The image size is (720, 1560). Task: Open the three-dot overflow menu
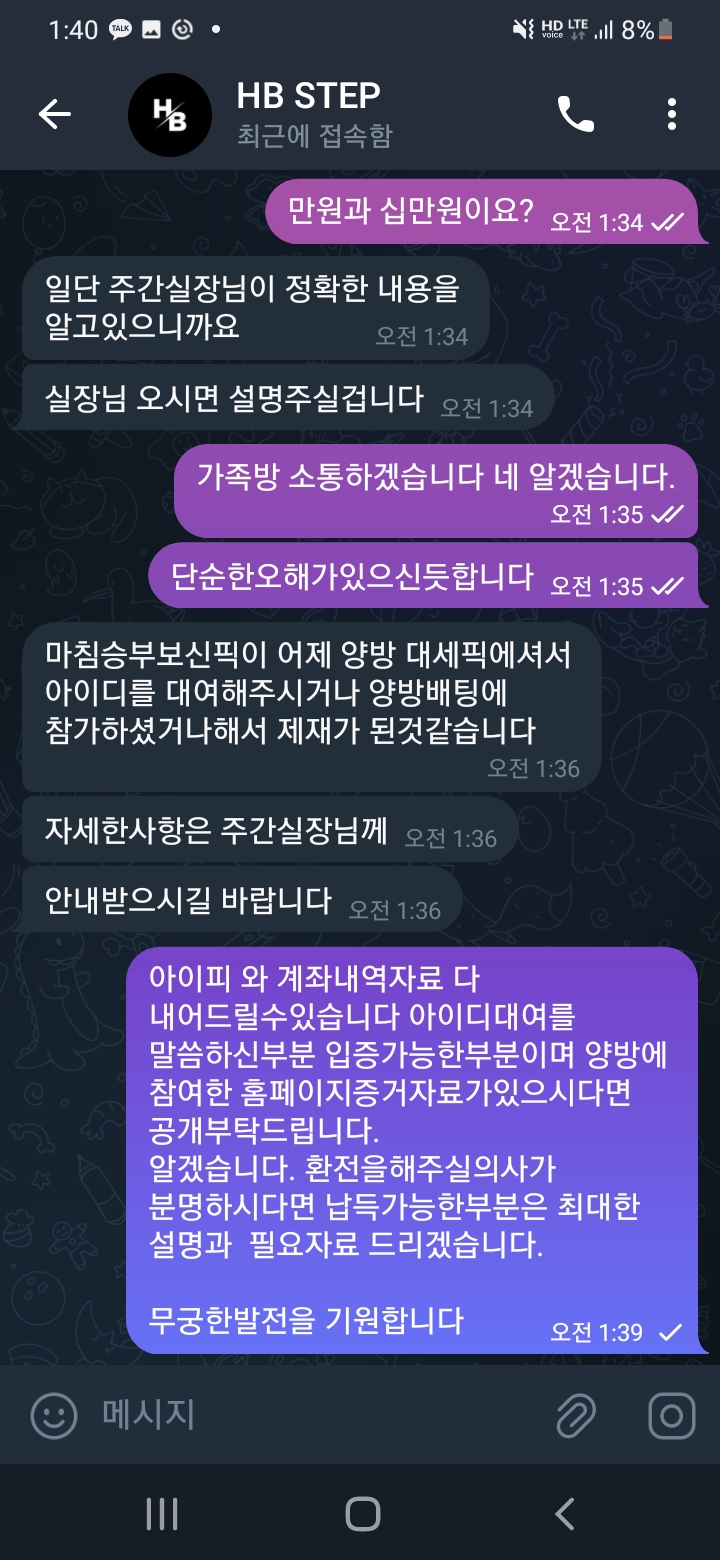coord(672,115)
